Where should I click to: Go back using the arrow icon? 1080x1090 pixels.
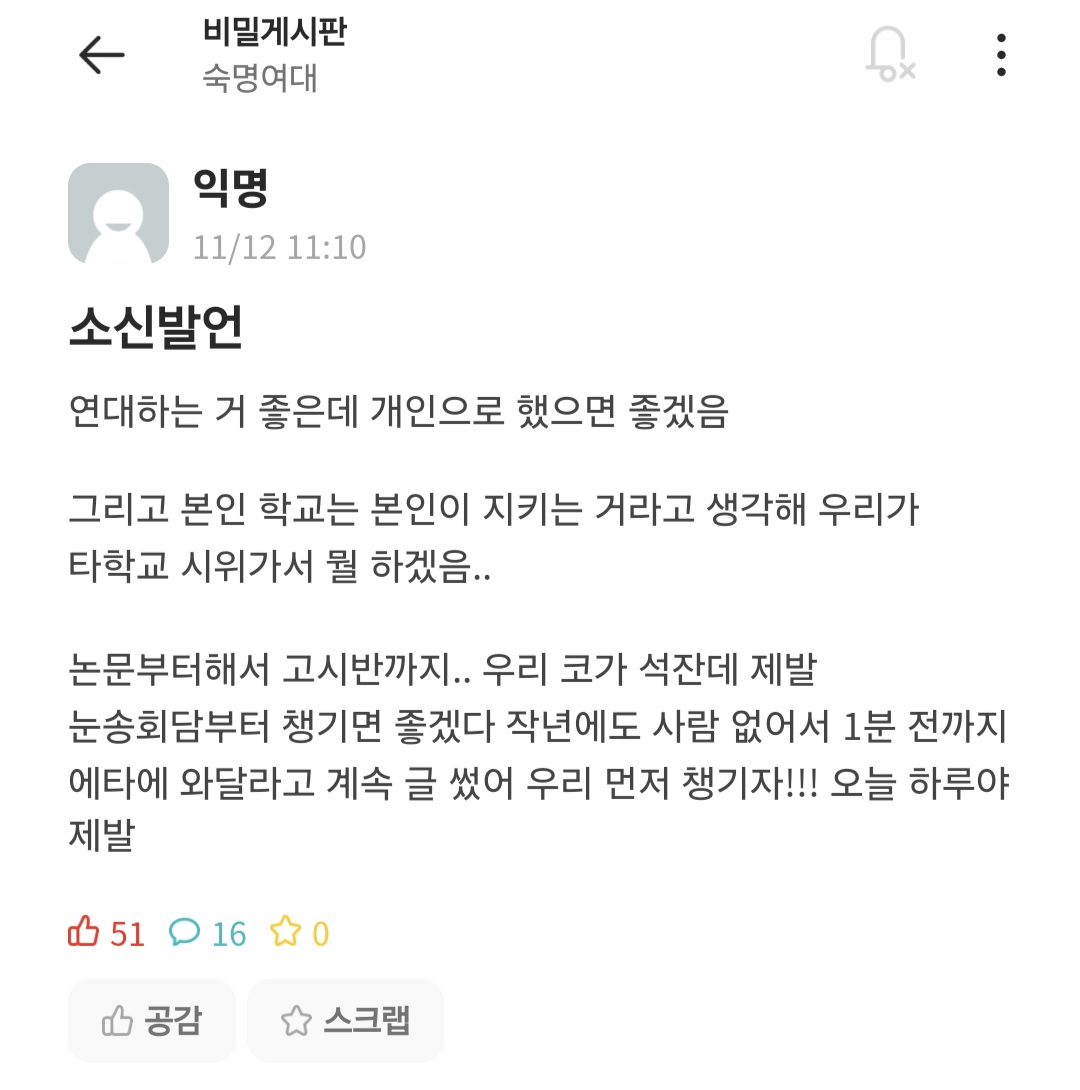[102, 56]
